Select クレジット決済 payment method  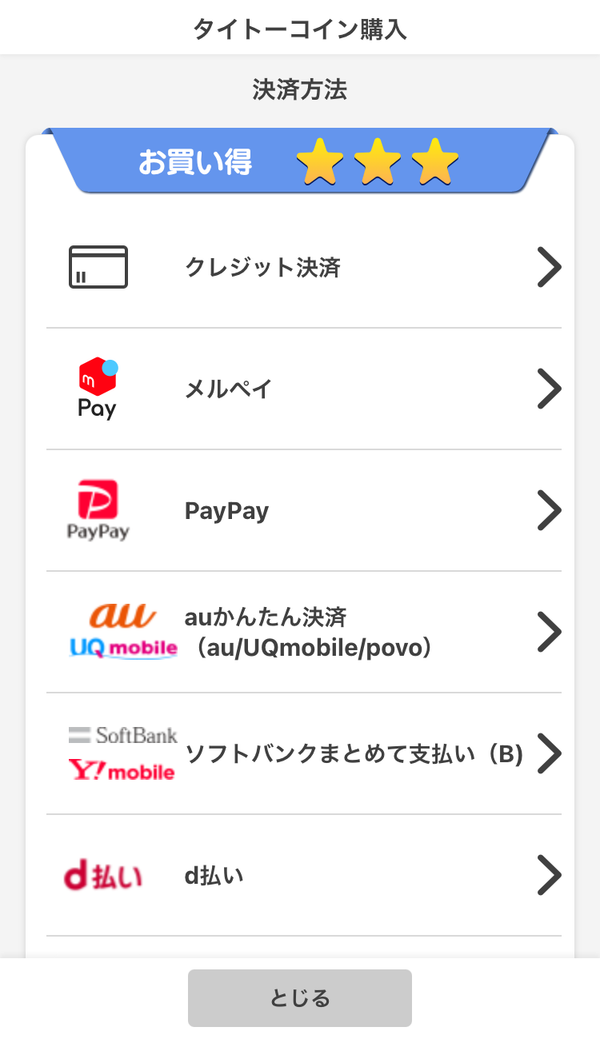[x=303, y=267]
